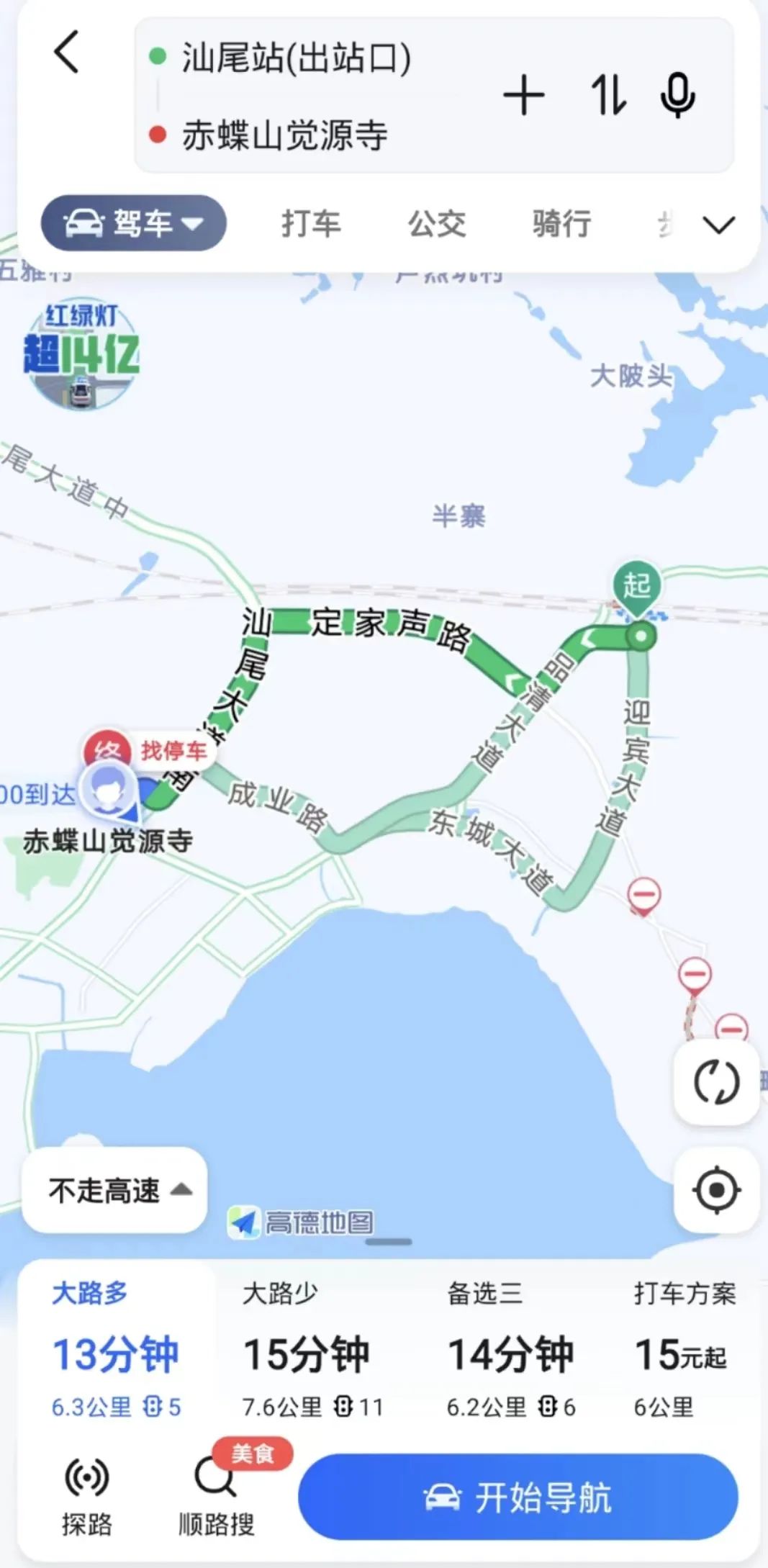Open the 驾车 driving mode dropdown
Screen dimensions: 768x1568
(134, 223)
